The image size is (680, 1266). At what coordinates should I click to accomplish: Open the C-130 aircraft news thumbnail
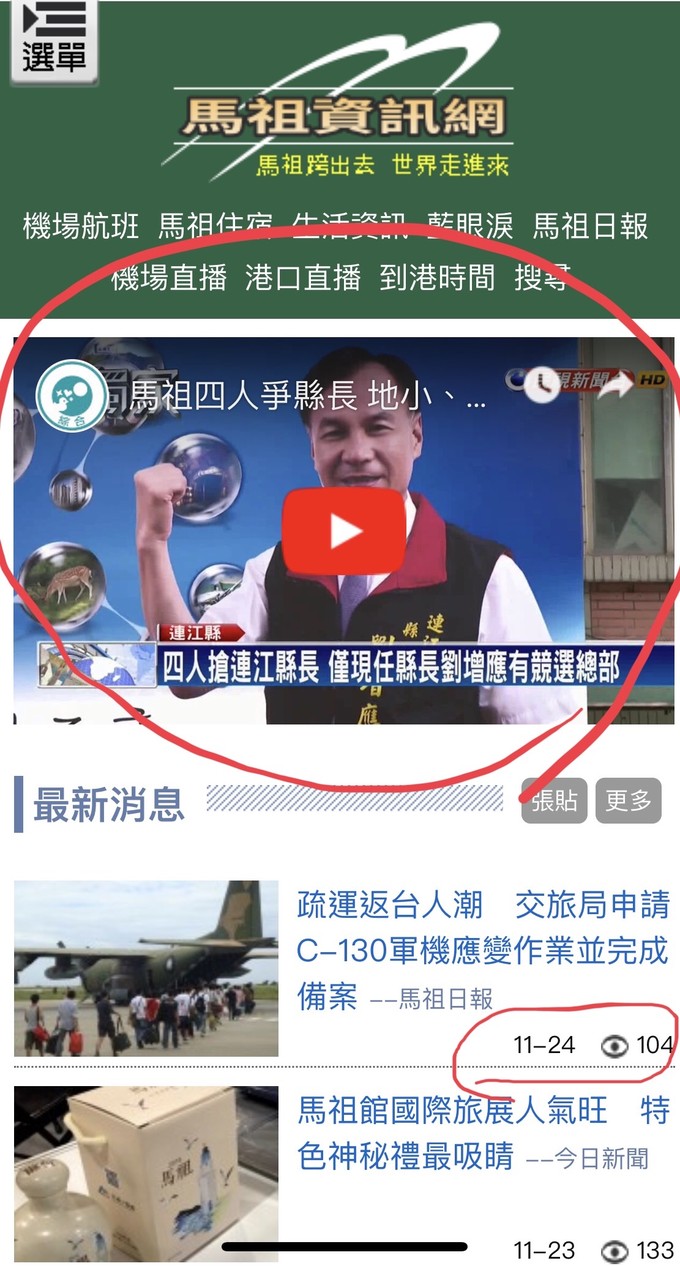click(146, 968)
